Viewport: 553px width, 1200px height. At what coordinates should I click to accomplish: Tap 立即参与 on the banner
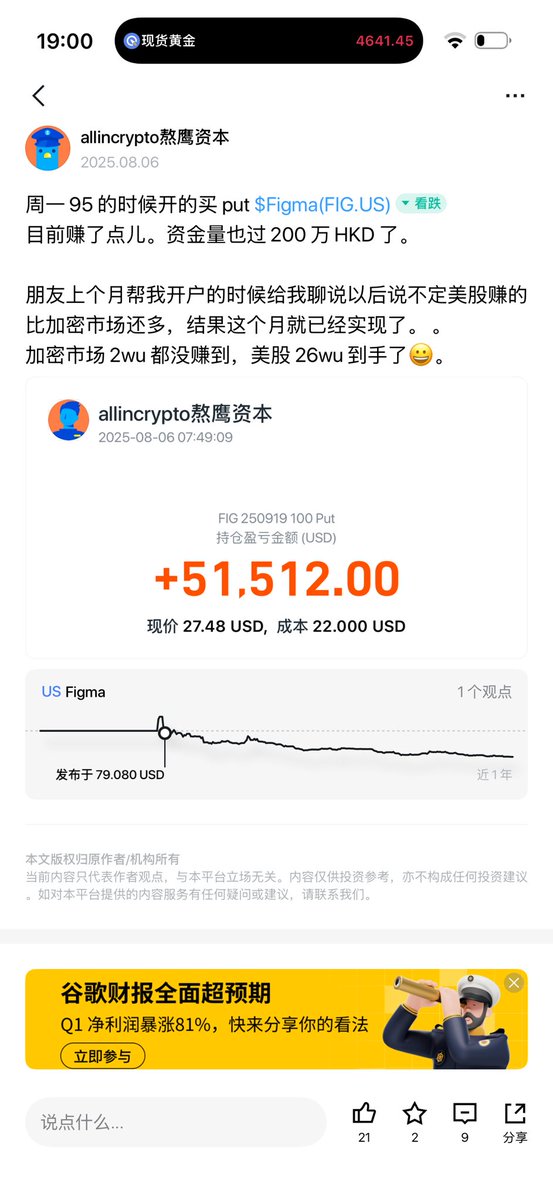[103, 1056]
